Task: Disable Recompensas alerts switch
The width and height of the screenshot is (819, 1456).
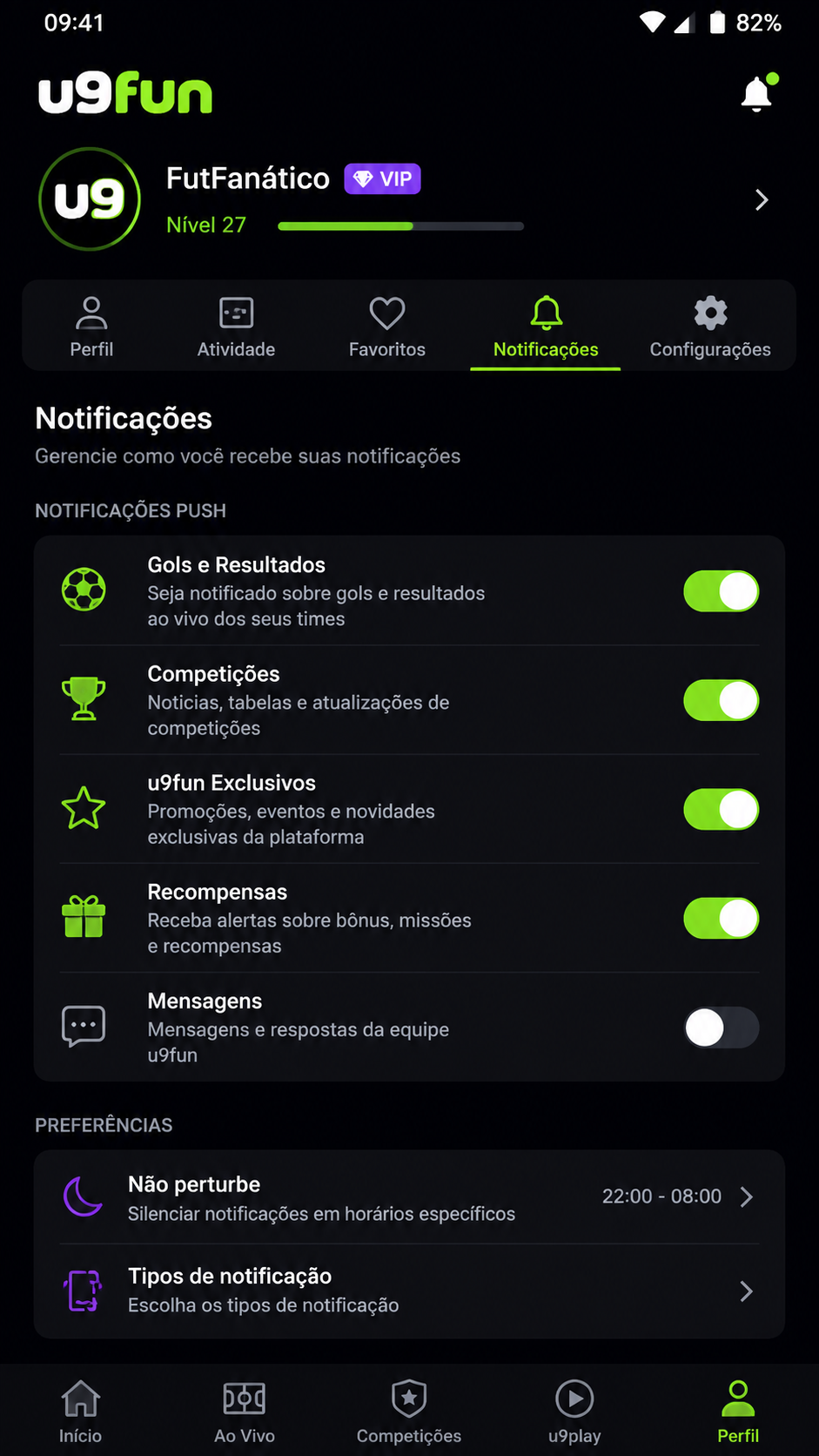Action: coord(721,918)
